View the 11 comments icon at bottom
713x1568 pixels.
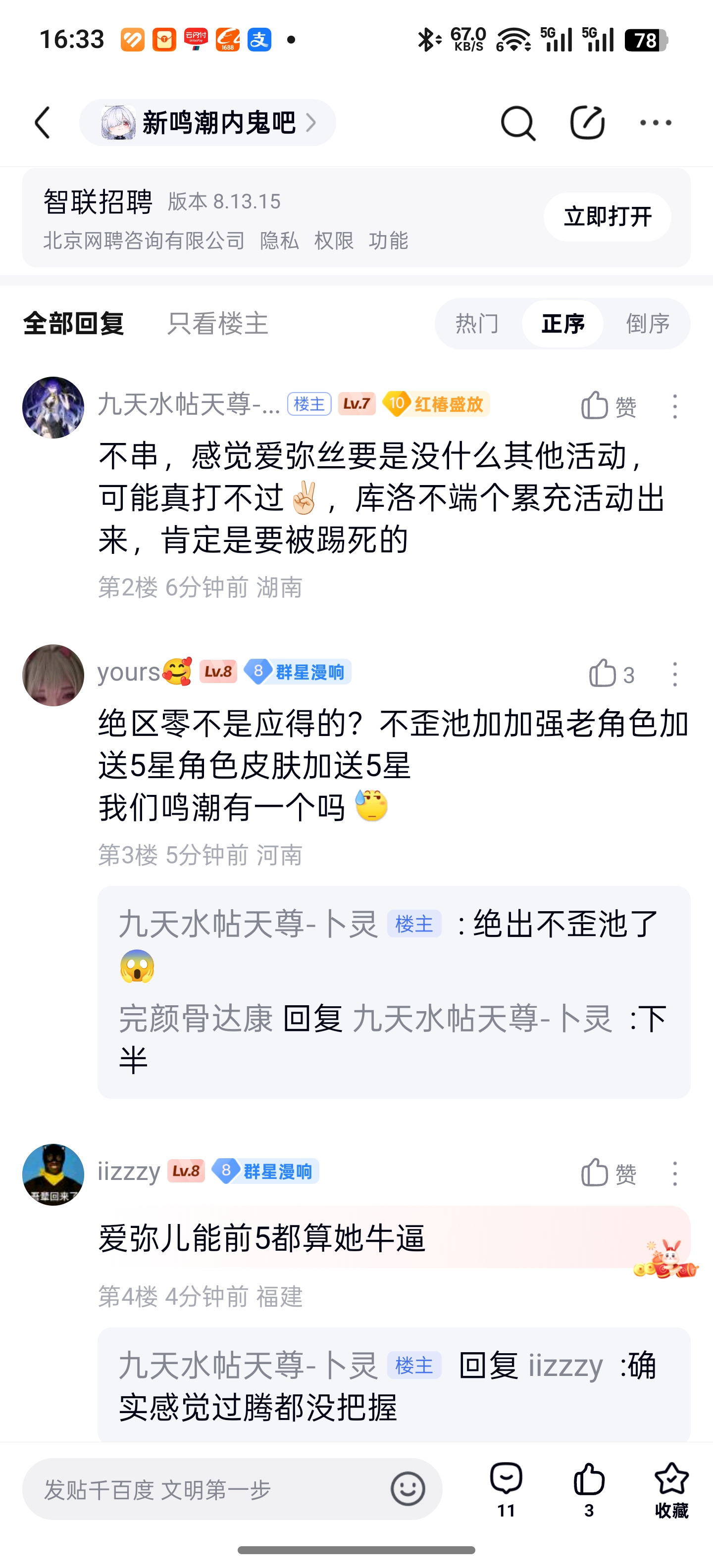[x=506, y=1489]
